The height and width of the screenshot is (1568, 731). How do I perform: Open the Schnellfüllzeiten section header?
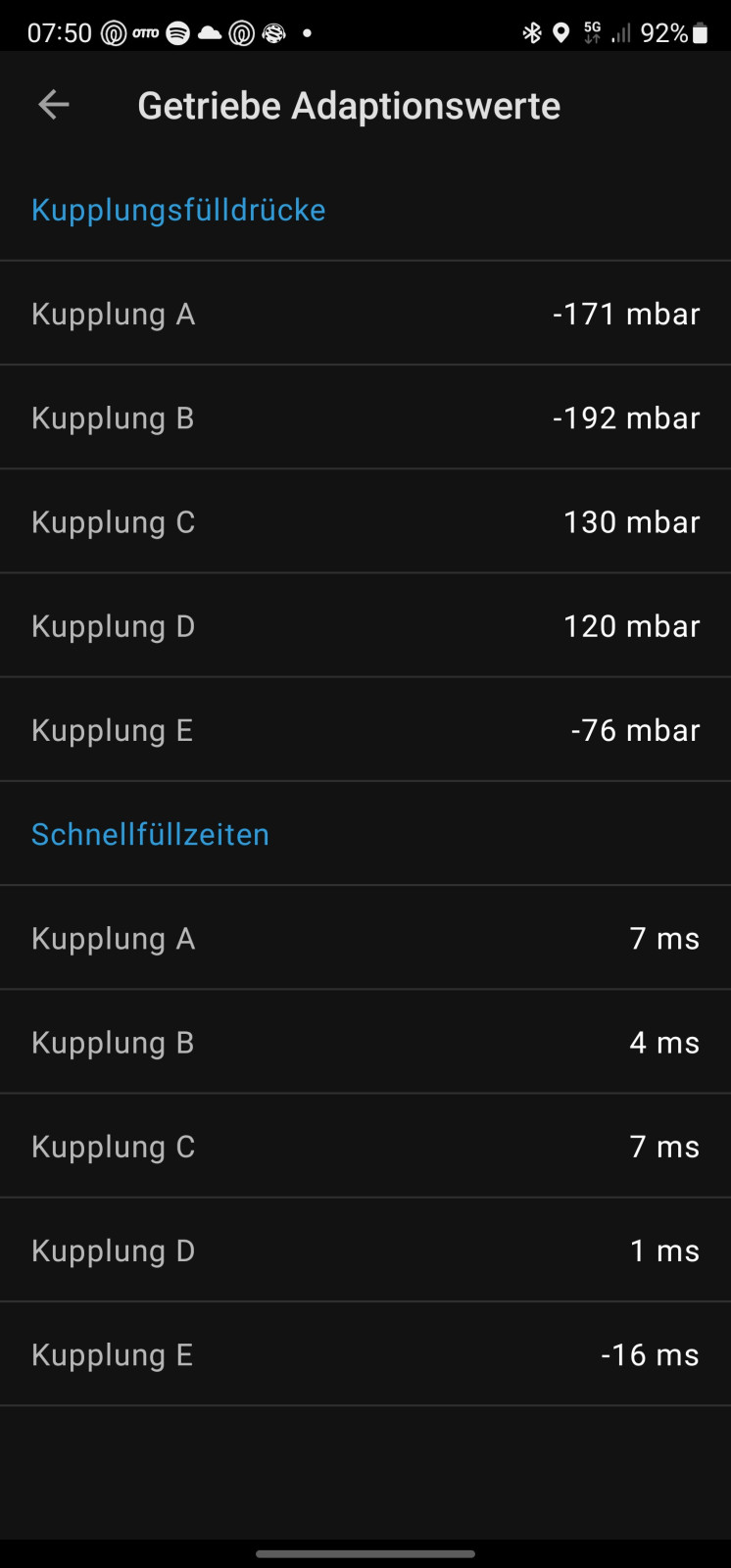point(150,834)
